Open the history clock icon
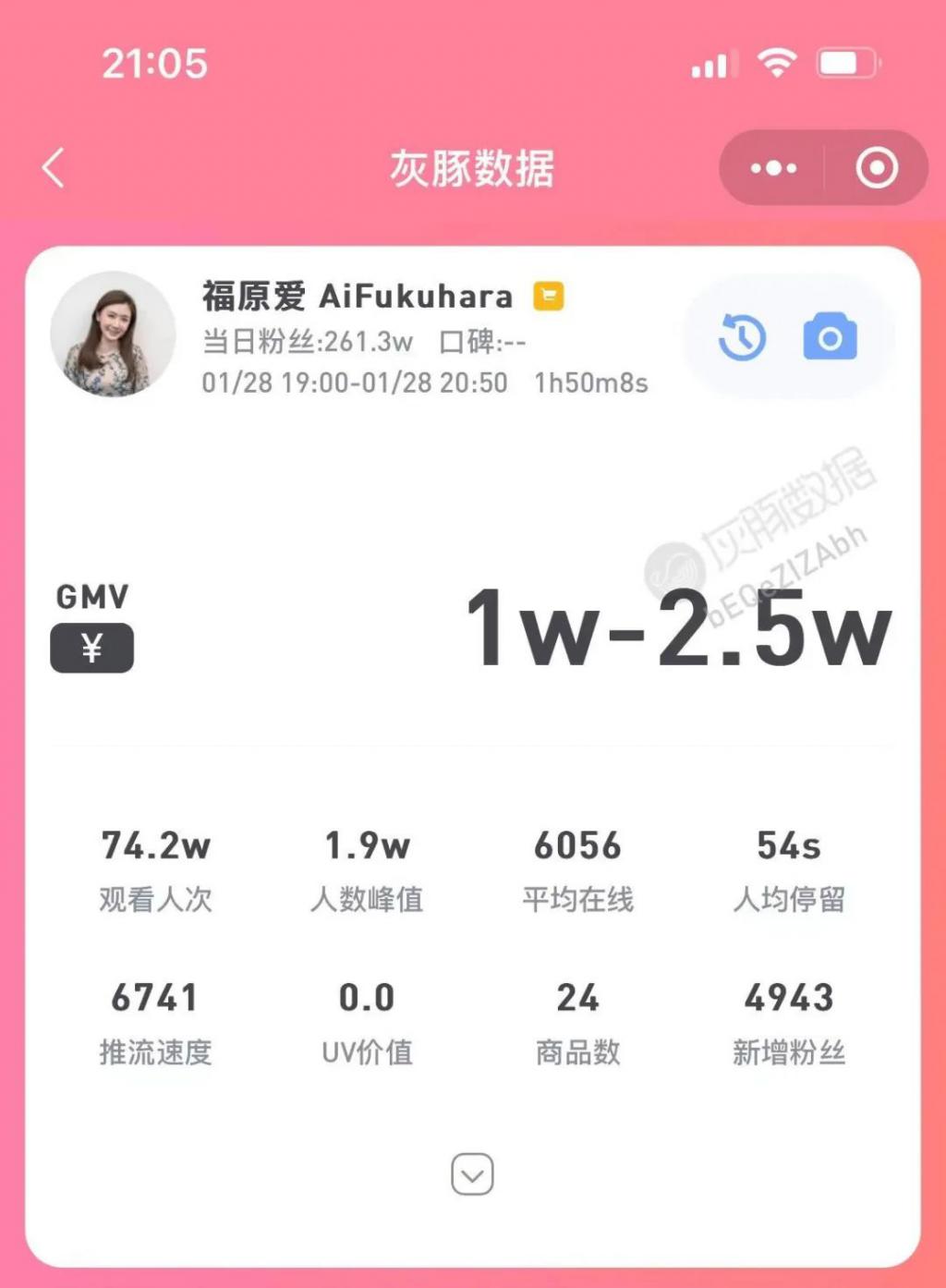Image resolution: width=946 pixels, height=1288 pixels. click(742, 337)
